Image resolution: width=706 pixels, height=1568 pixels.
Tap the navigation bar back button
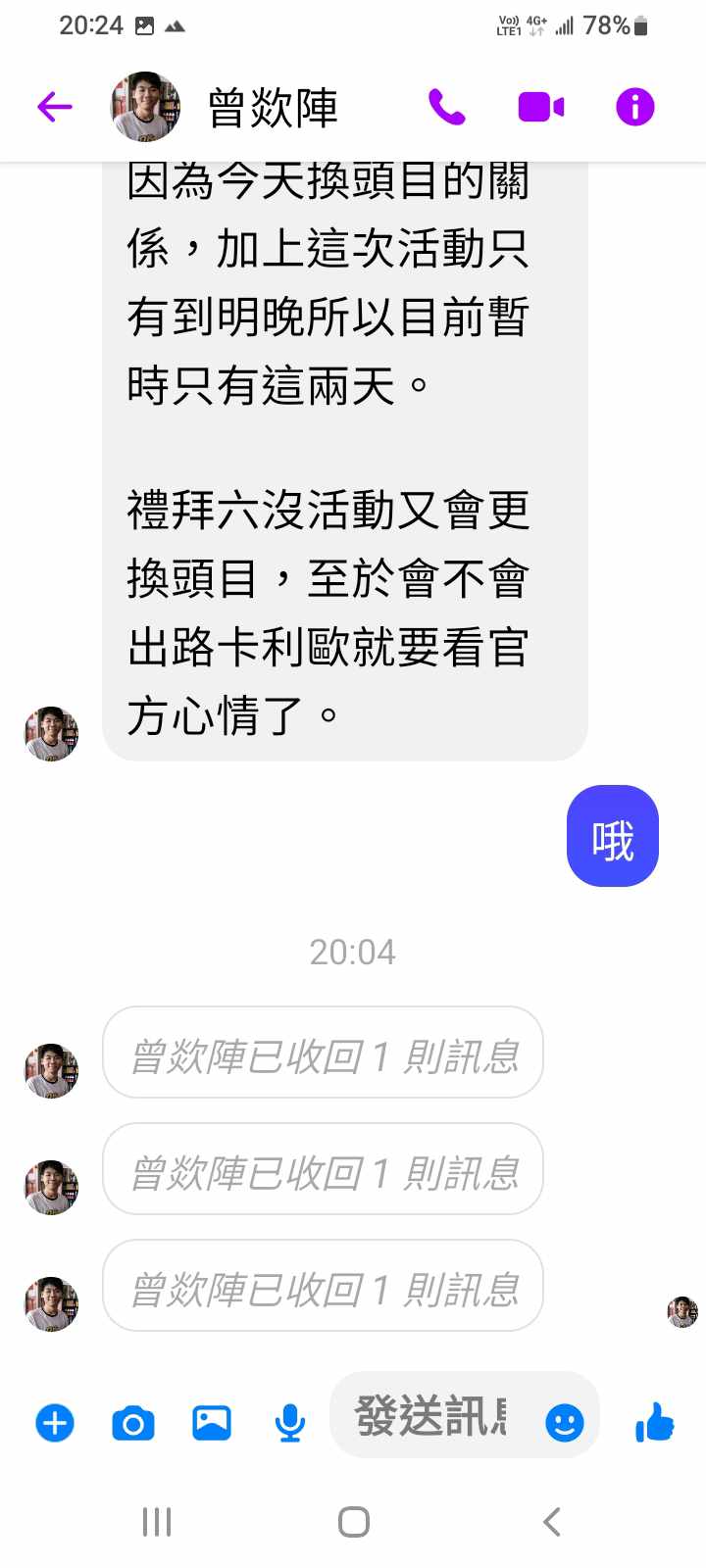[x=552, y=1522]
